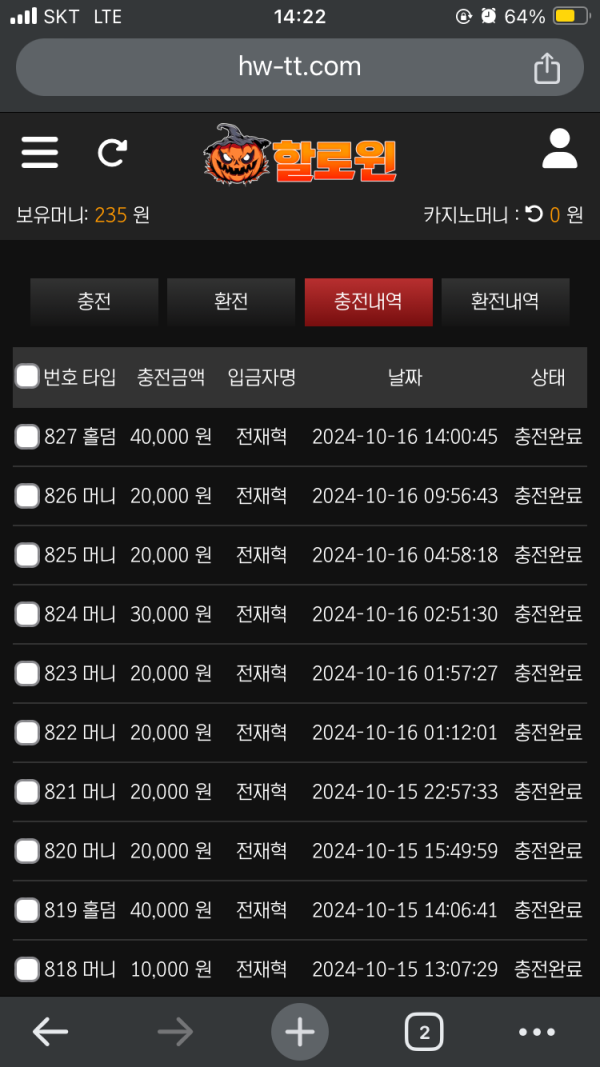The width and height of the screenshot is (600, 1067).
Task: Check the select-all checkbox in header row
Action: coord(27,377)
